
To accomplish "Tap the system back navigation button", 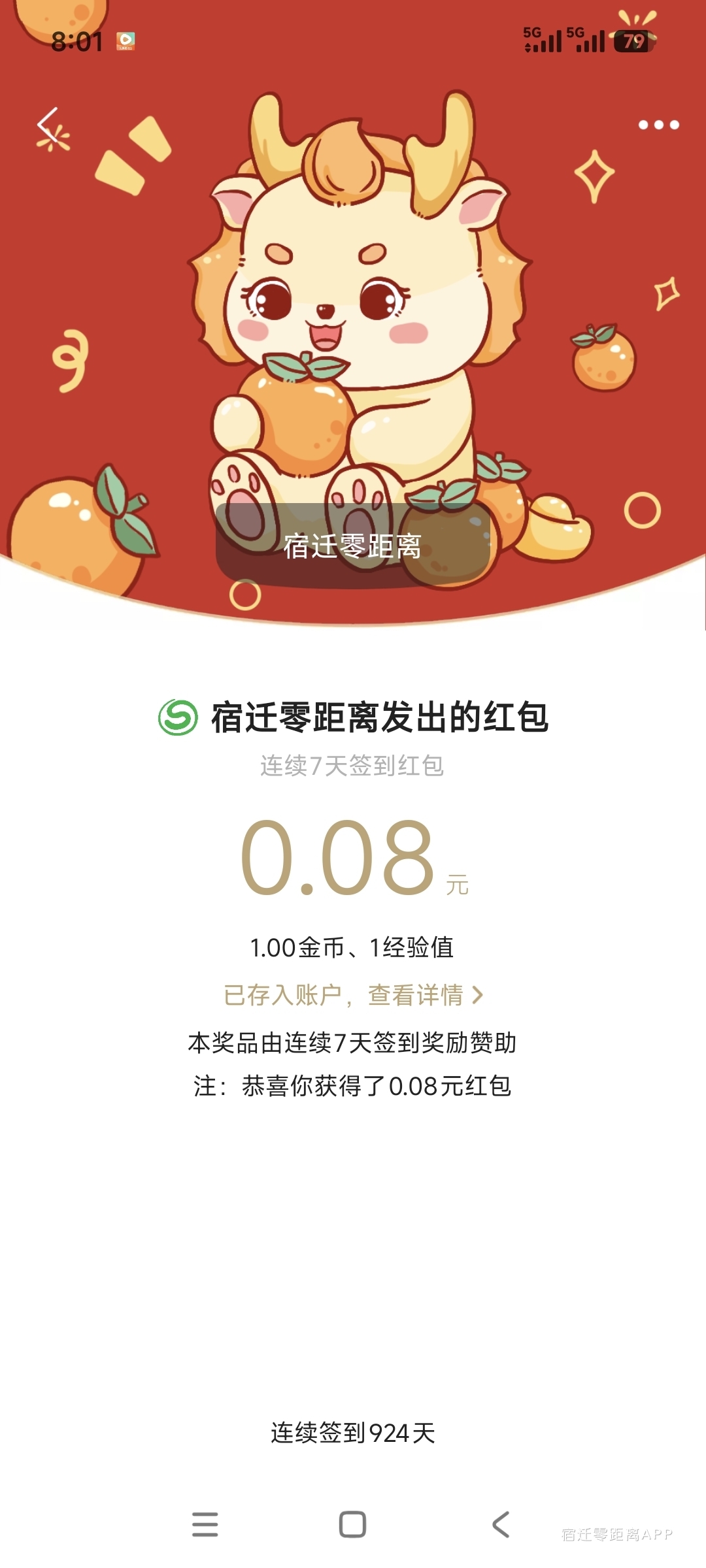I will point(501,1524).
